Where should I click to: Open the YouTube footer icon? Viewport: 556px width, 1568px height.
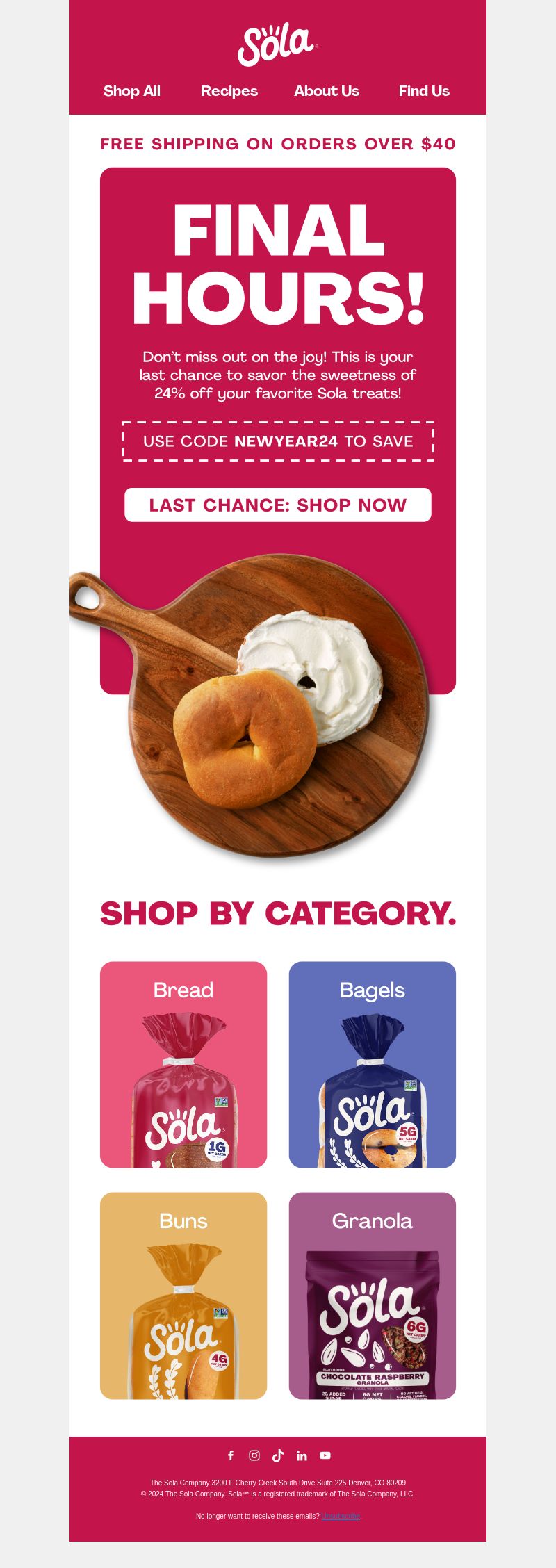[325, 1455]
